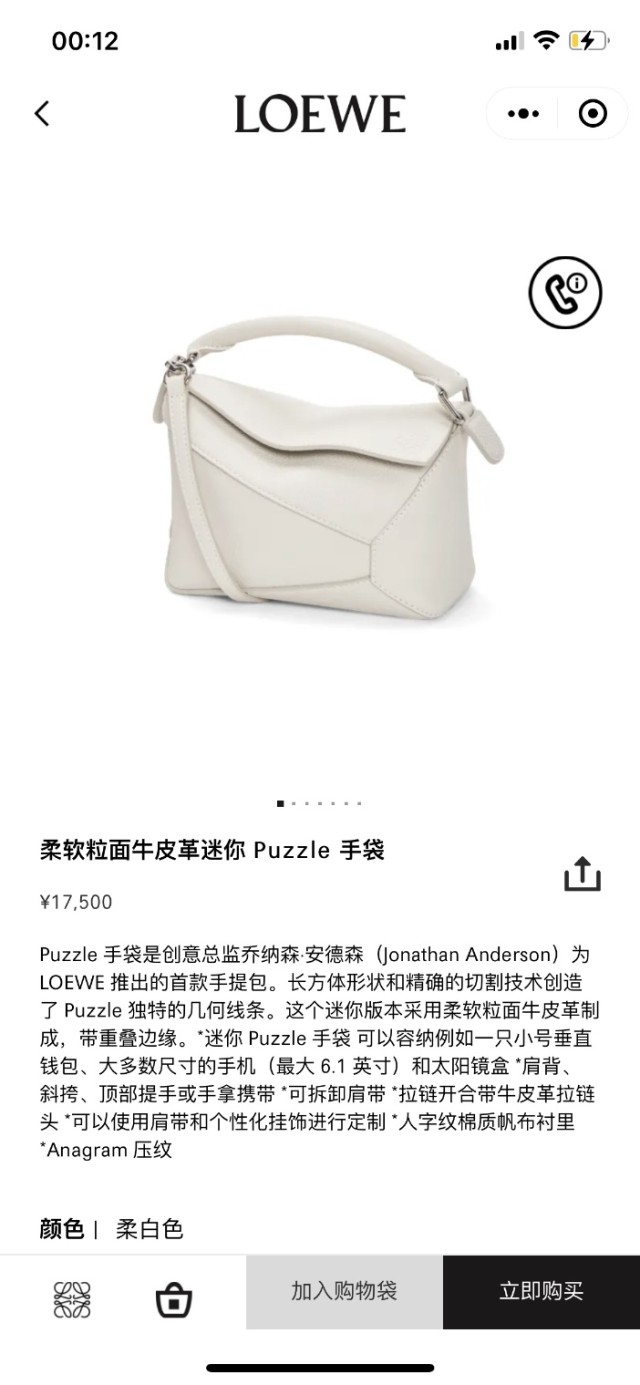Open the shopping bag icon

[x=174, y=1300]
